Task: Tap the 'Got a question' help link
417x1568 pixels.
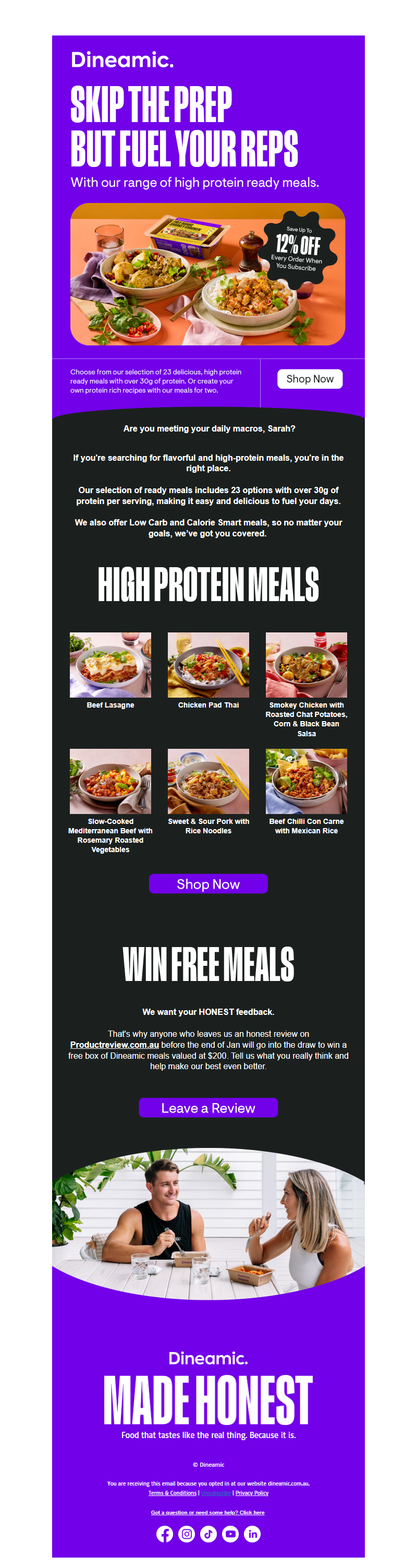Action: point(208,1512)
